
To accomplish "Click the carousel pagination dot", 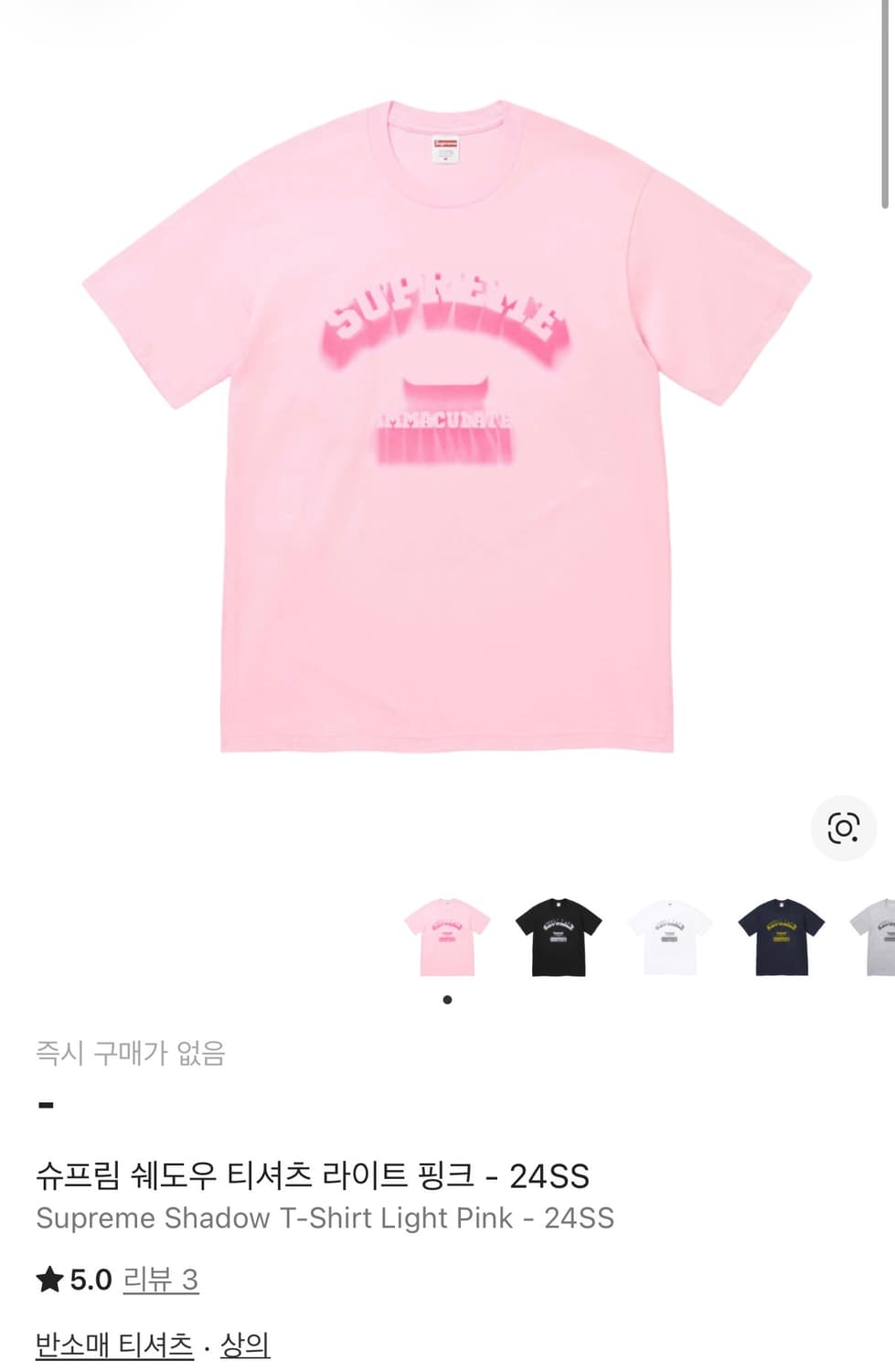I will point(448,999).
